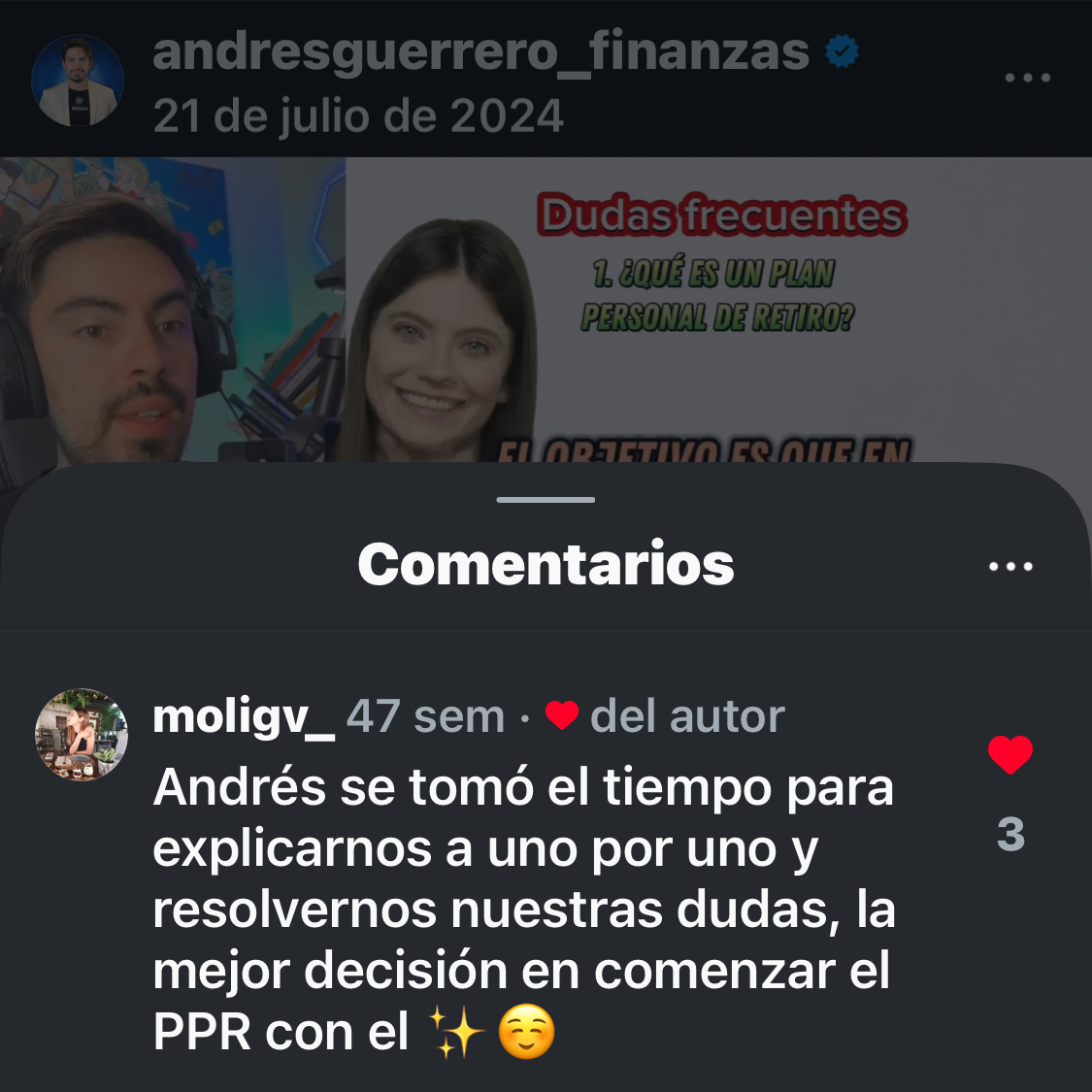Like moligv_'s comment
Image resolution: width=1092 pixels, height=1092 pixels.
[x=1009, y=755]
